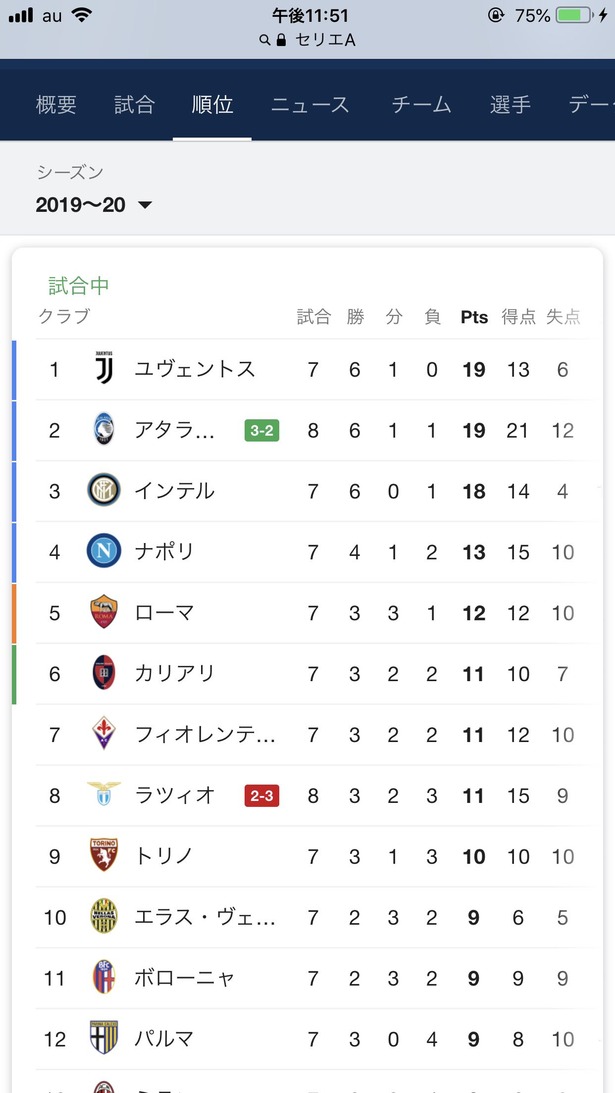Open the インテル team row
Screen dimensions: 615x1093
click(308, 491)
